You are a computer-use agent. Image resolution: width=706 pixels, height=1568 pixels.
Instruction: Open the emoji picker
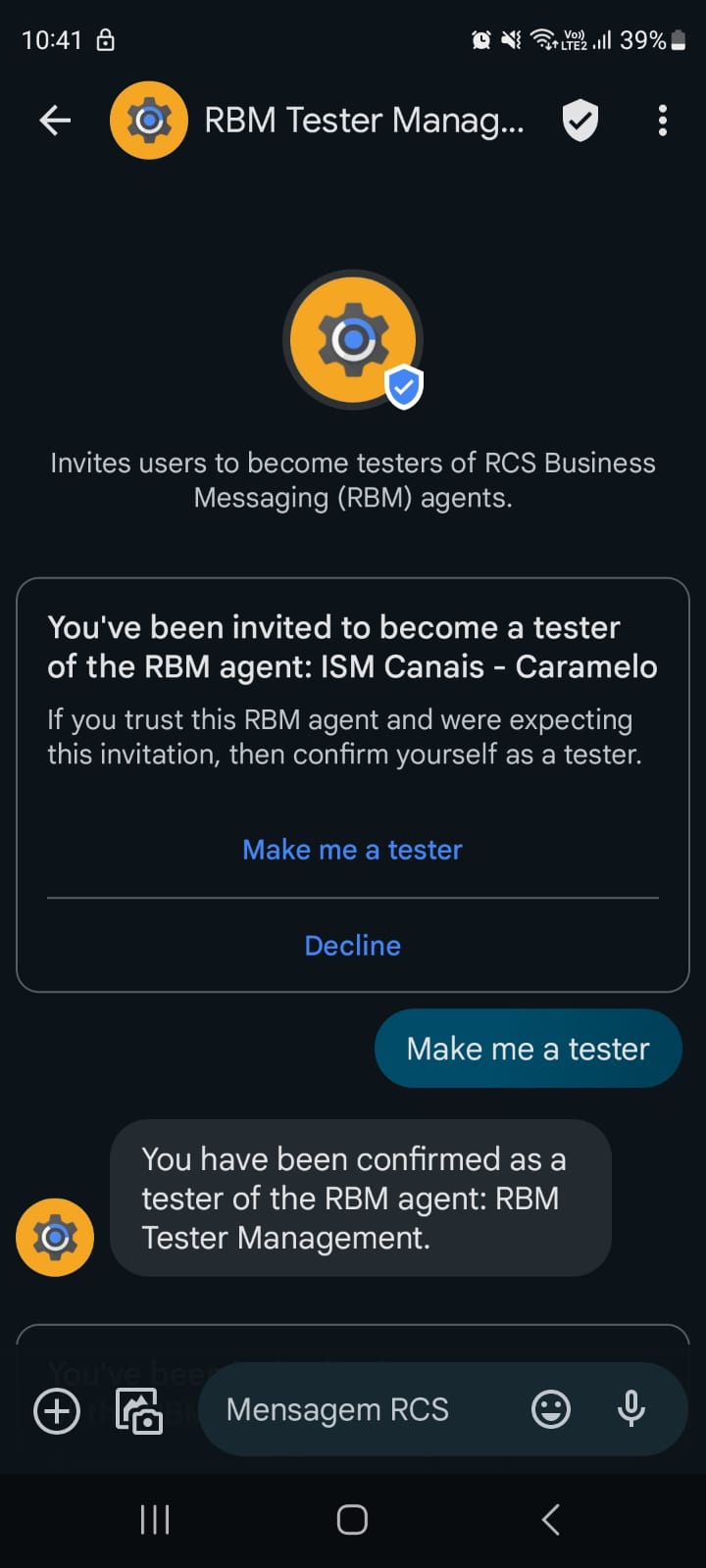pyautogui.click(x=551, y=1409)
